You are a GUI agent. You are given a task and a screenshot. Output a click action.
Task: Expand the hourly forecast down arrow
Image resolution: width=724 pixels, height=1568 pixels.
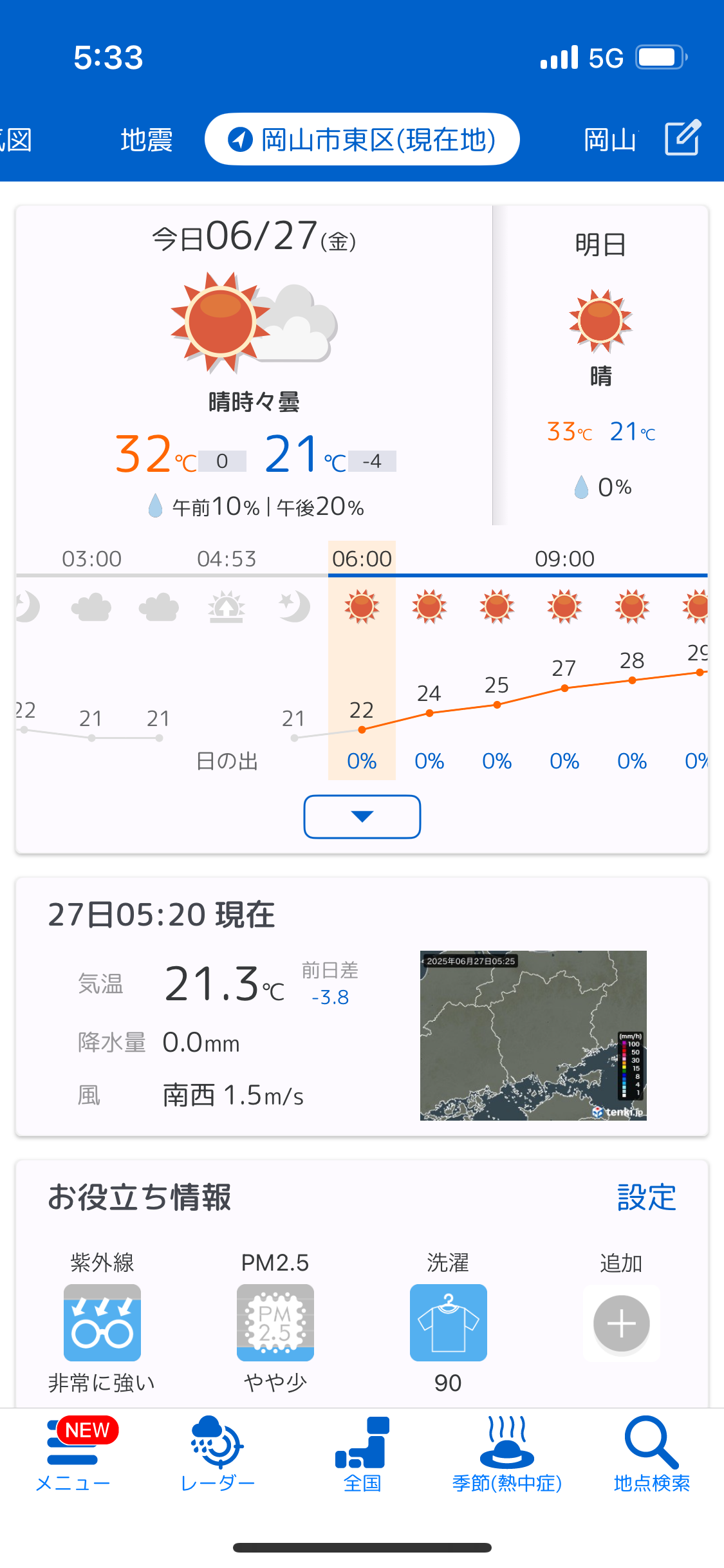pyautogui.click(x=362, y=817)
